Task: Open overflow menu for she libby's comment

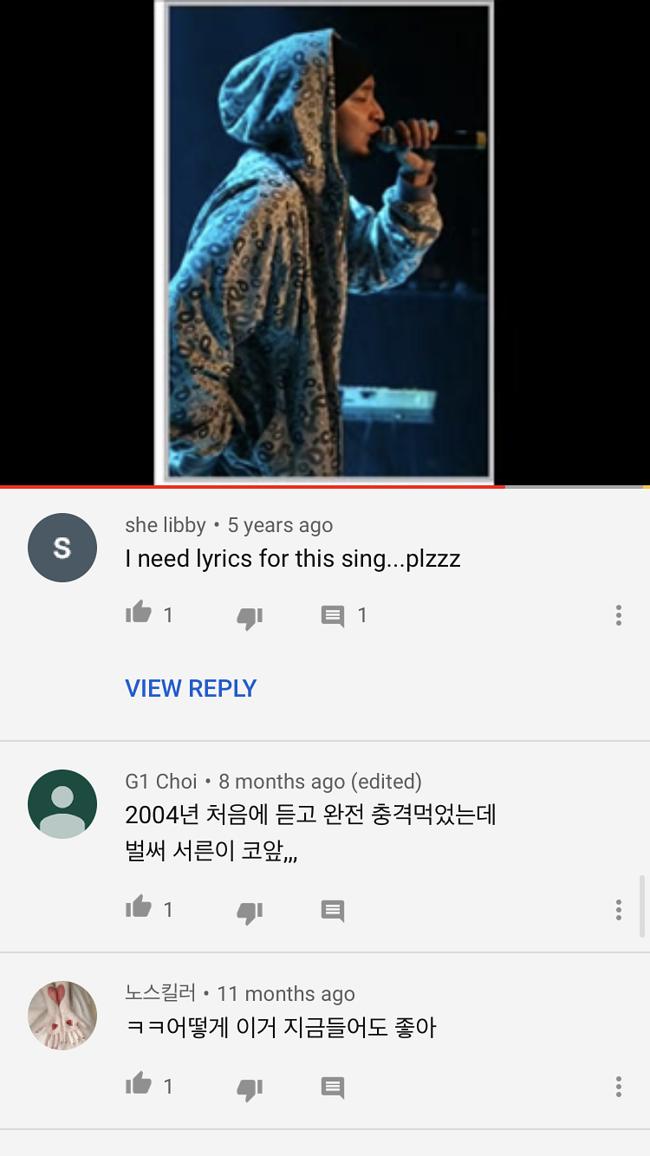Action: pyautogui.click(x=618, y=616)
